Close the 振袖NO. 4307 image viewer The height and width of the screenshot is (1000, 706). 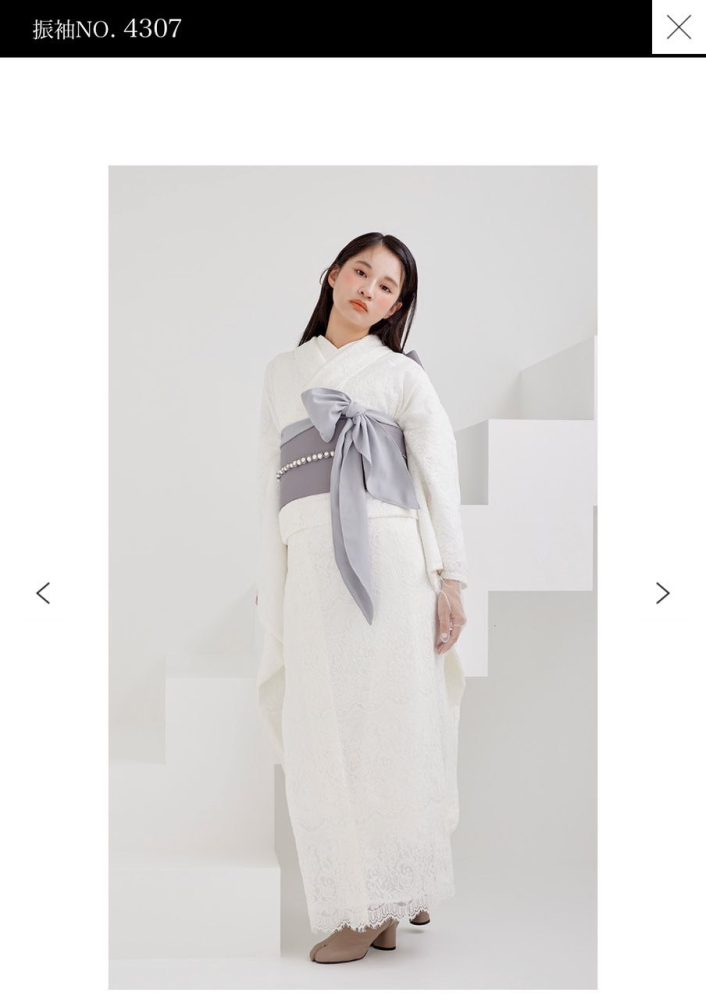[678, 27]
